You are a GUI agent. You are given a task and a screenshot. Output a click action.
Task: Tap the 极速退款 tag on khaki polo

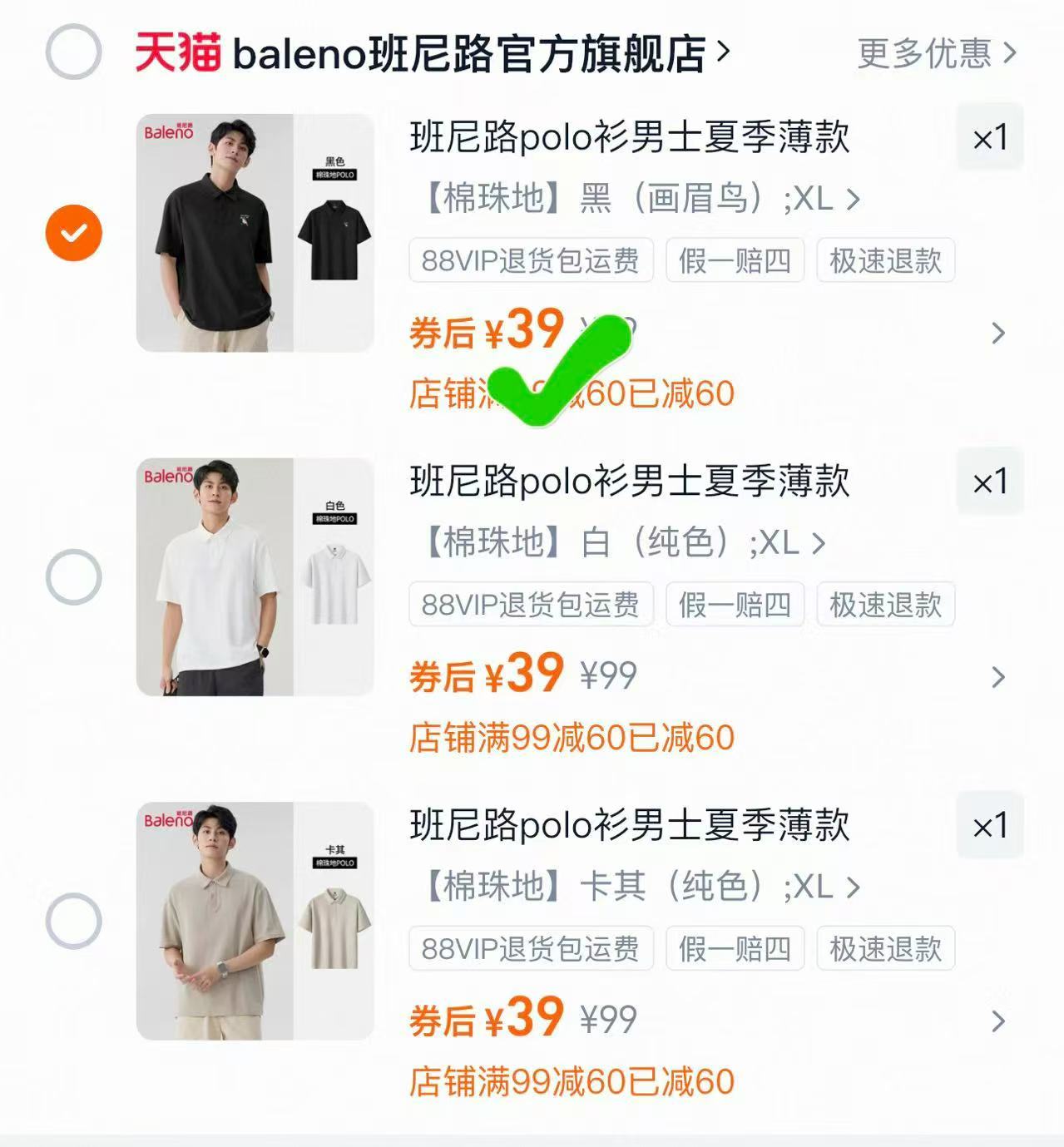pyautogui.click(x=884, y=949)
